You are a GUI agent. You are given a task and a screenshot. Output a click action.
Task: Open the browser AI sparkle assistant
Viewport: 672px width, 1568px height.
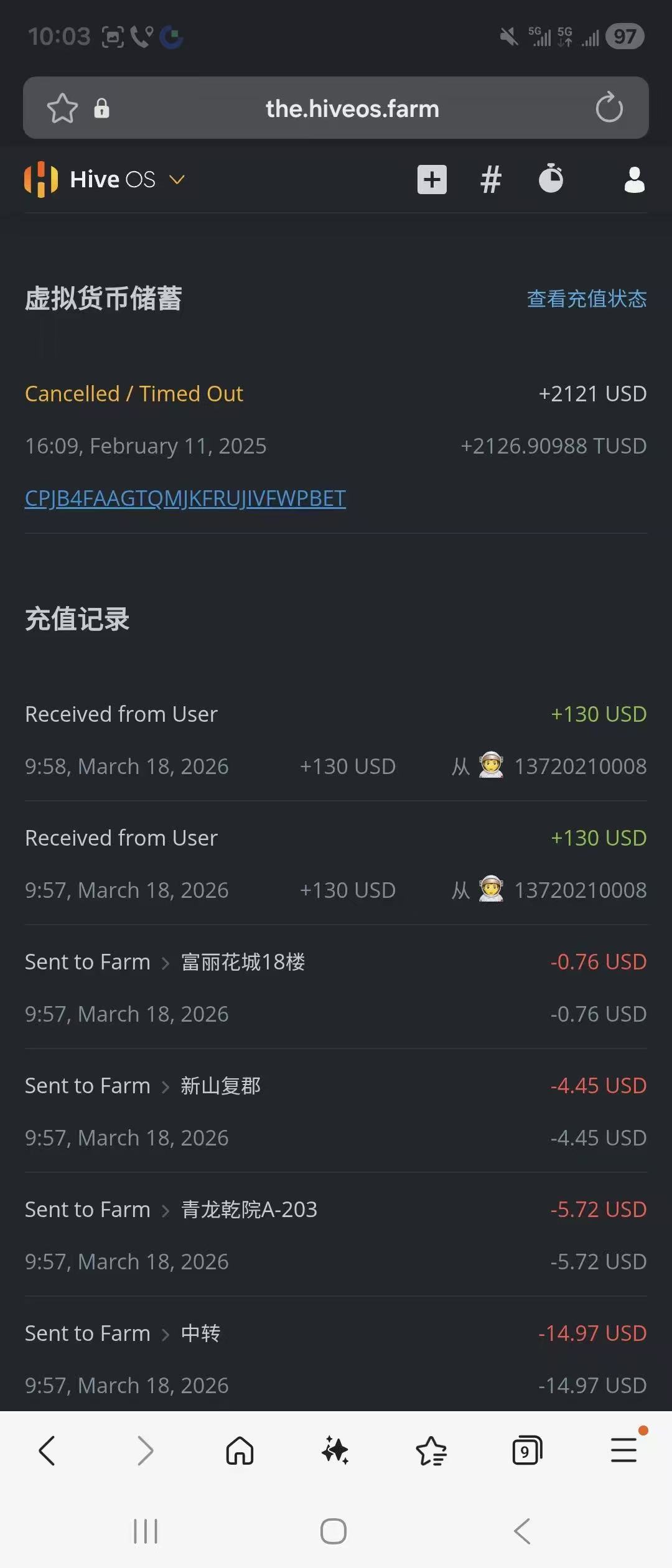335,1451
